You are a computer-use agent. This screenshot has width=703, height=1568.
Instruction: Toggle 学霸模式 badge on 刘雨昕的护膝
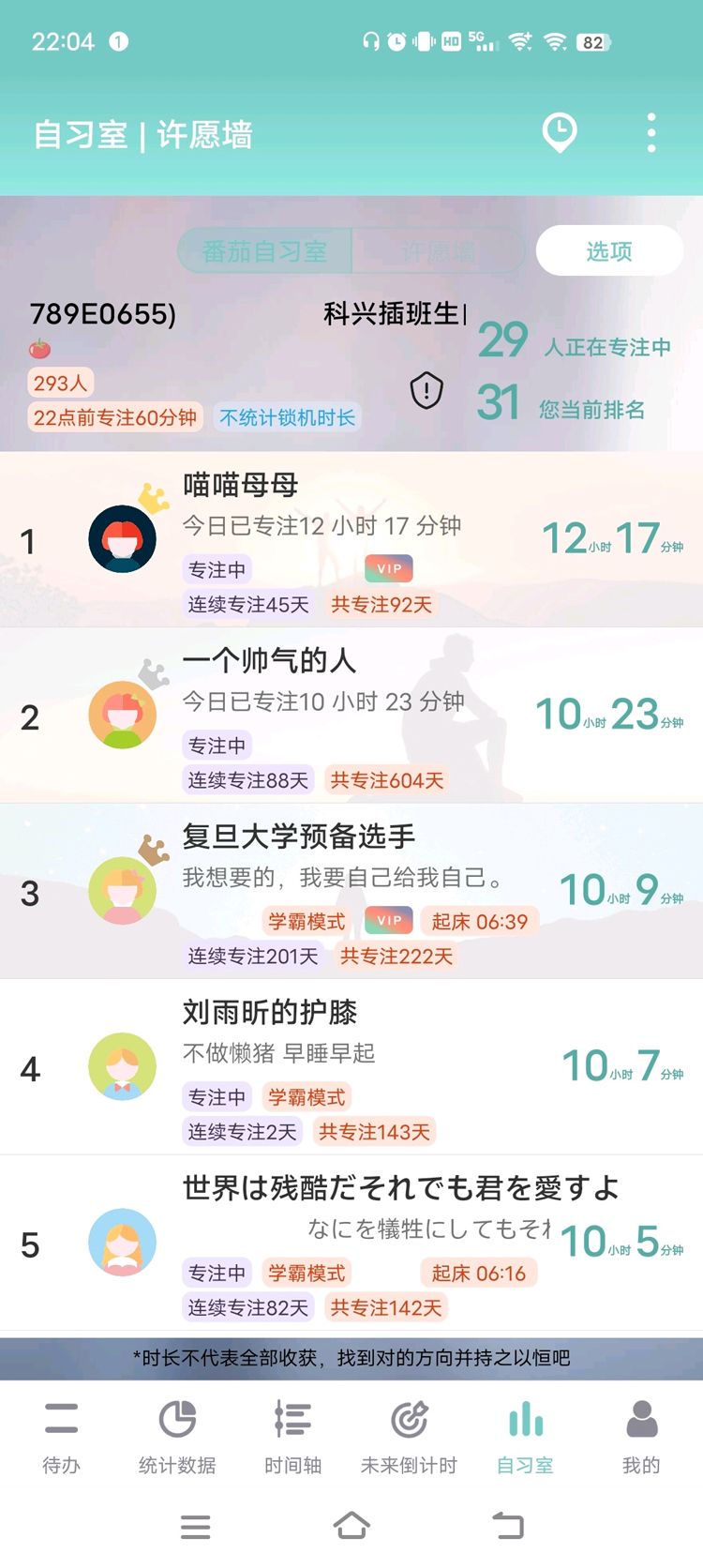[307, 1097]
